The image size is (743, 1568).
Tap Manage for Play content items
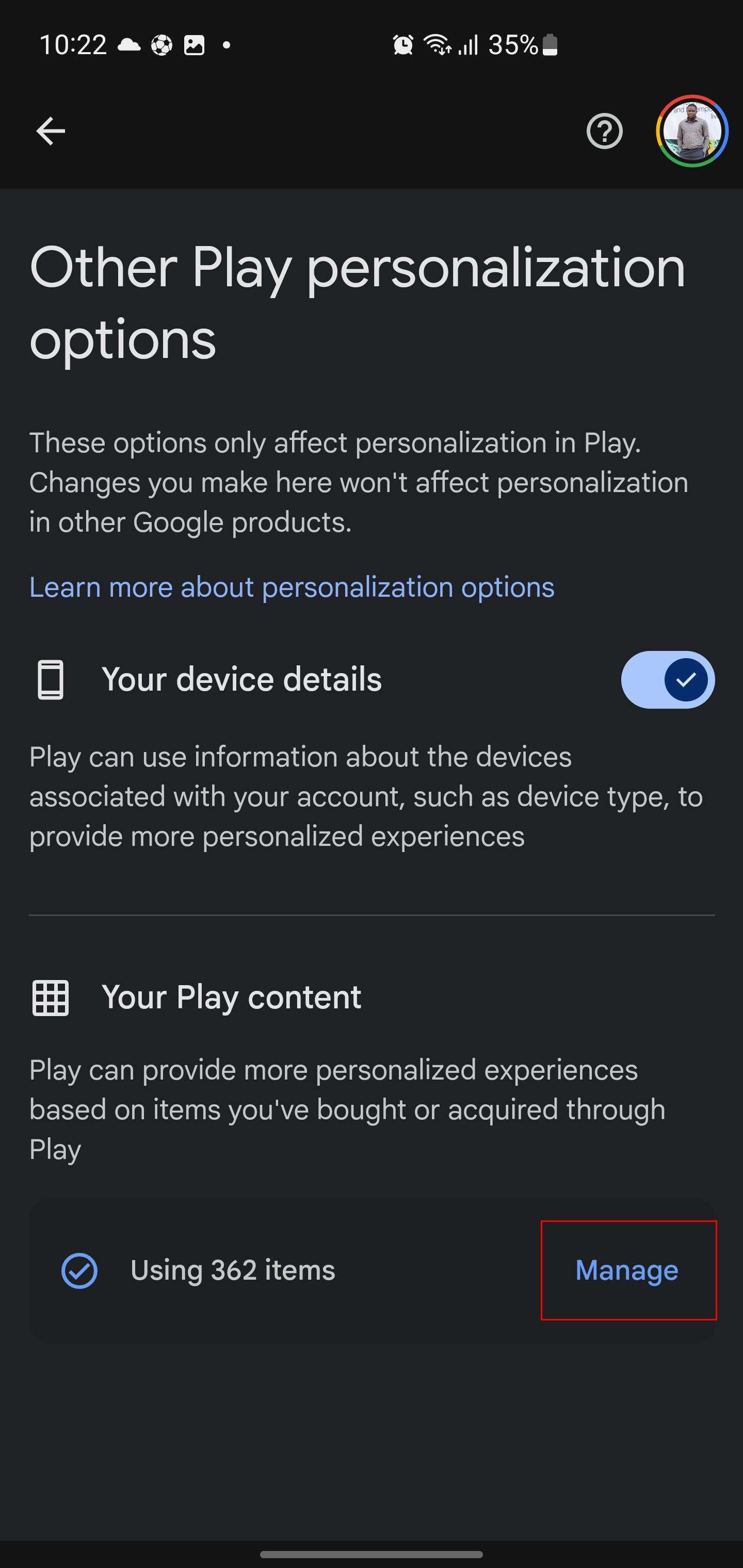[627, 1270]
